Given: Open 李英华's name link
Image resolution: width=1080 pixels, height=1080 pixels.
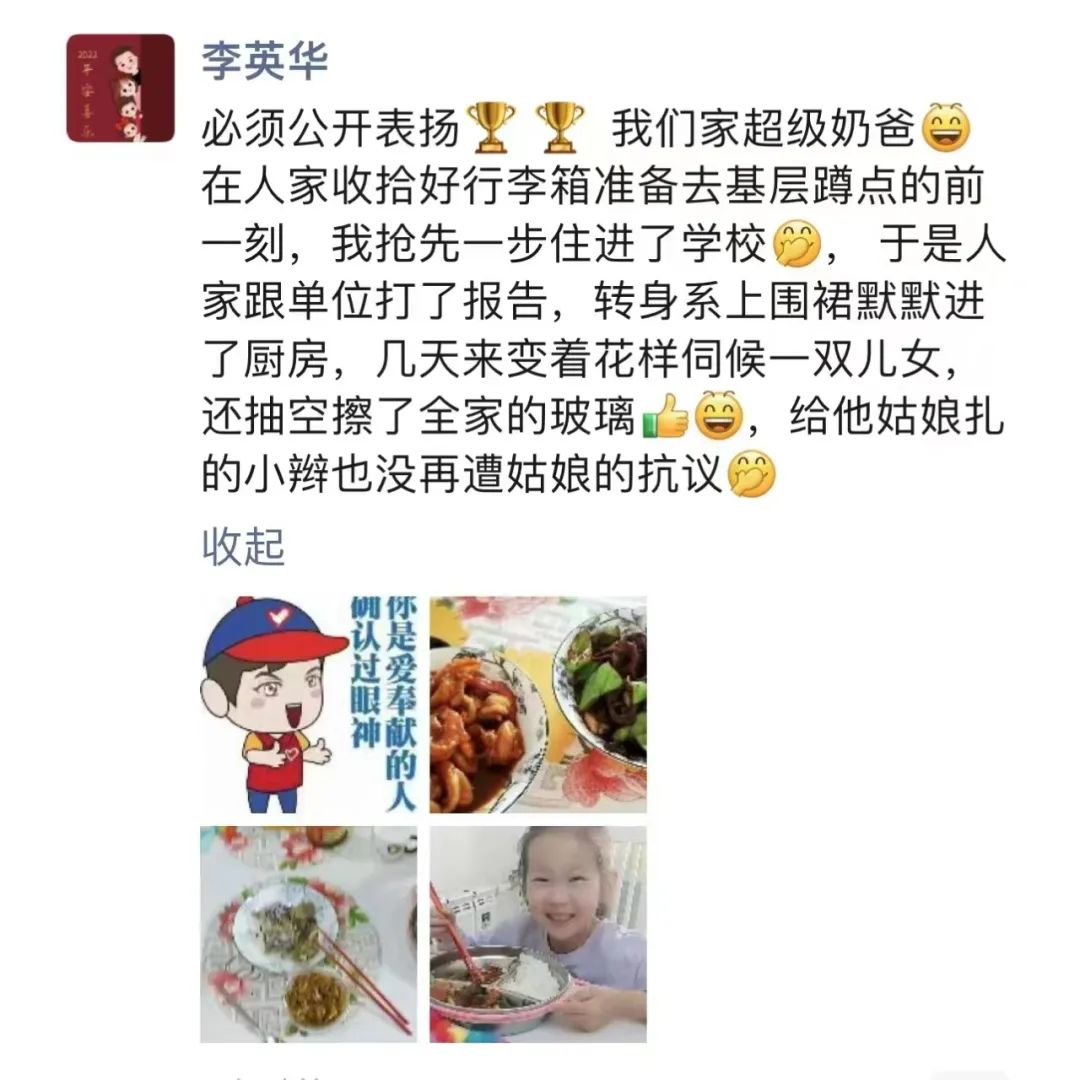Looking at the screenshot, I should tap(265, 61).
